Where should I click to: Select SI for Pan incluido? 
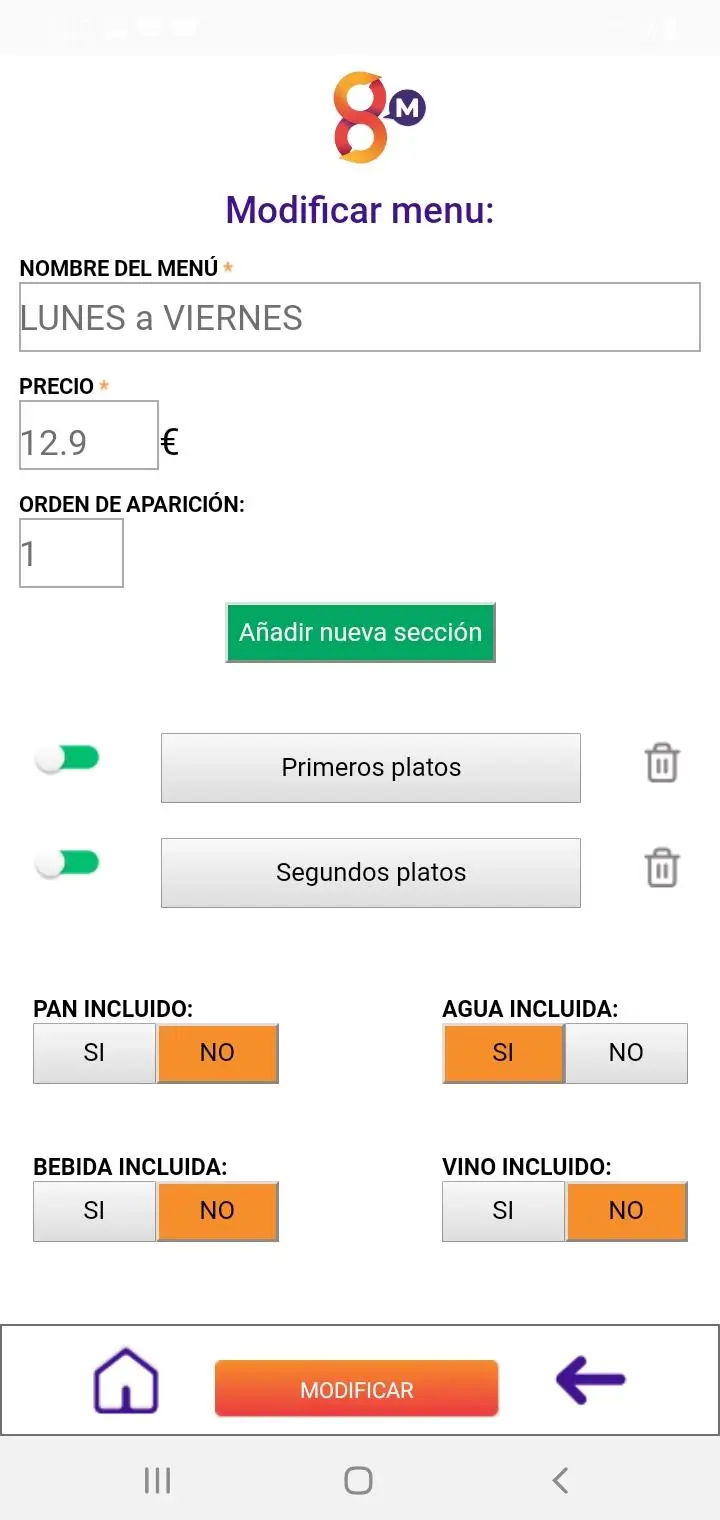pos(94,1052)
